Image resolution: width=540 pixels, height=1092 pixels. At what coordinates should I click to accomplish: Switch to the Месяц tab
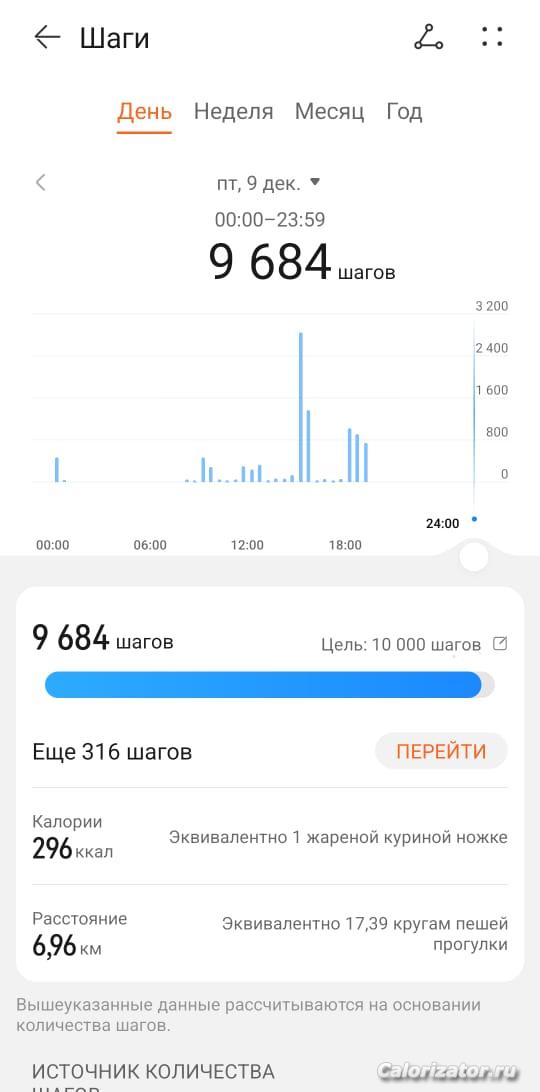point(330,111)
